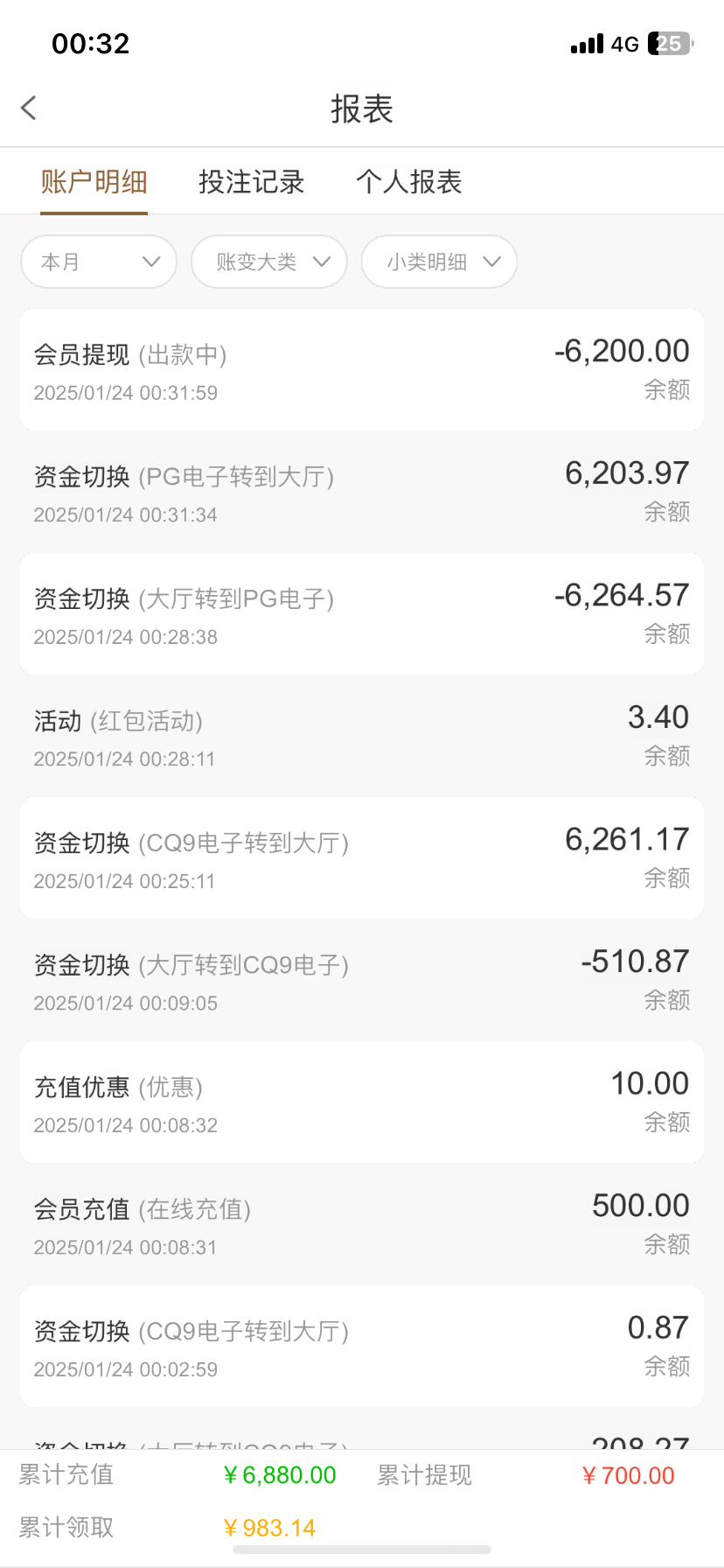Expand the 小类明细 filter dropdown
Image resolution: width=724 pixels, height=1568 pixels.
coord(439,262)
